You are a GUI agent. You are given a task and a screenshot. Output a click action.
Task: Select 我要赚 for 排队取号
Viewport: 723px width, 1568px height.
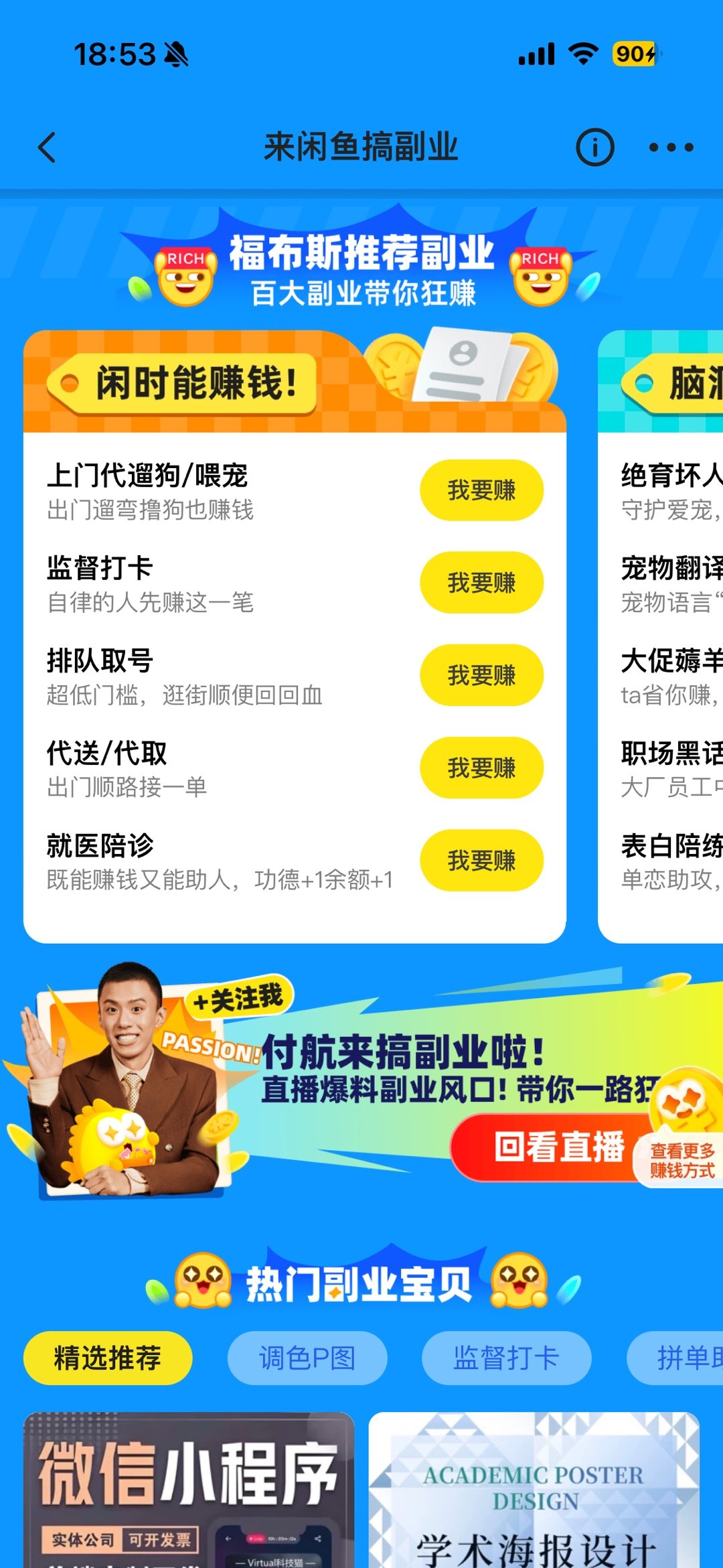[x=481, y=675]
